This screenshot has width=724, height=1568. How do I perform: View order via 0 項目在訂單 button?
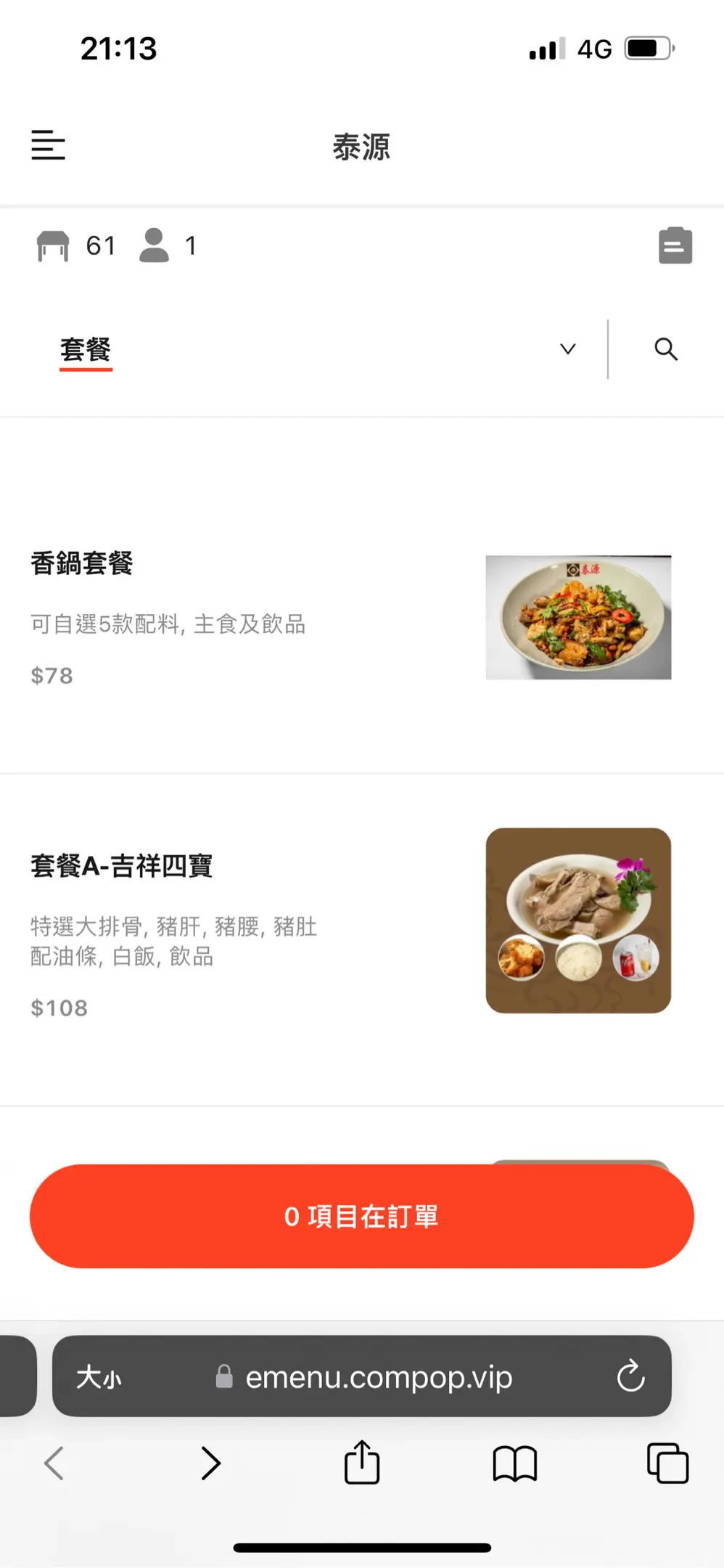point(361,1217)
